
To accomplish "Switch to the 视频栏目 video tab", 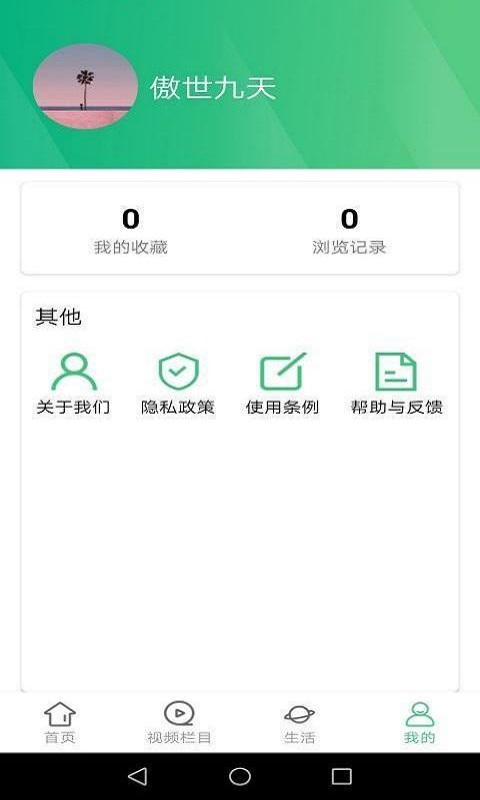I will pos(179,722).
